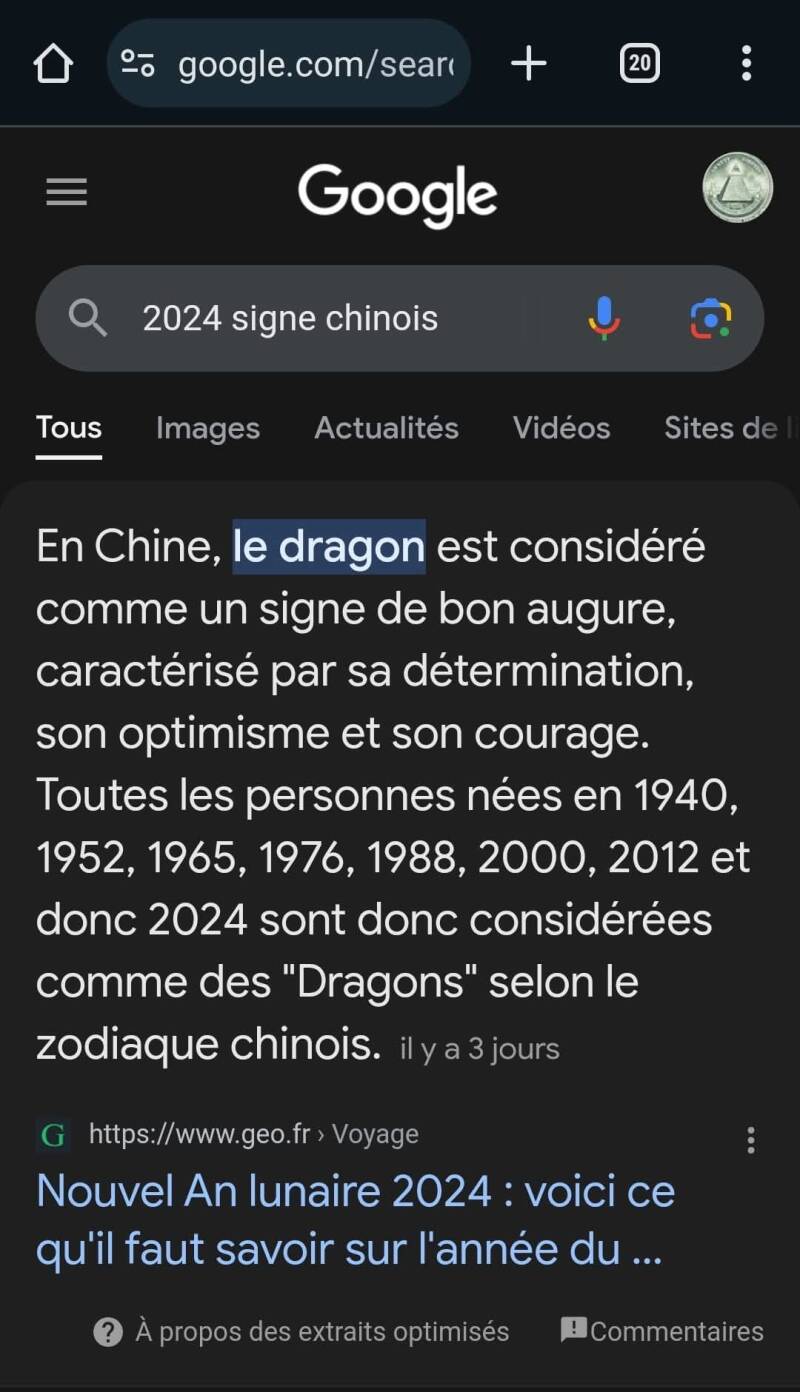The height and width of the screenshot is (1392, 800).
Task: Open a new browser tab
Action: pos(529,65)
